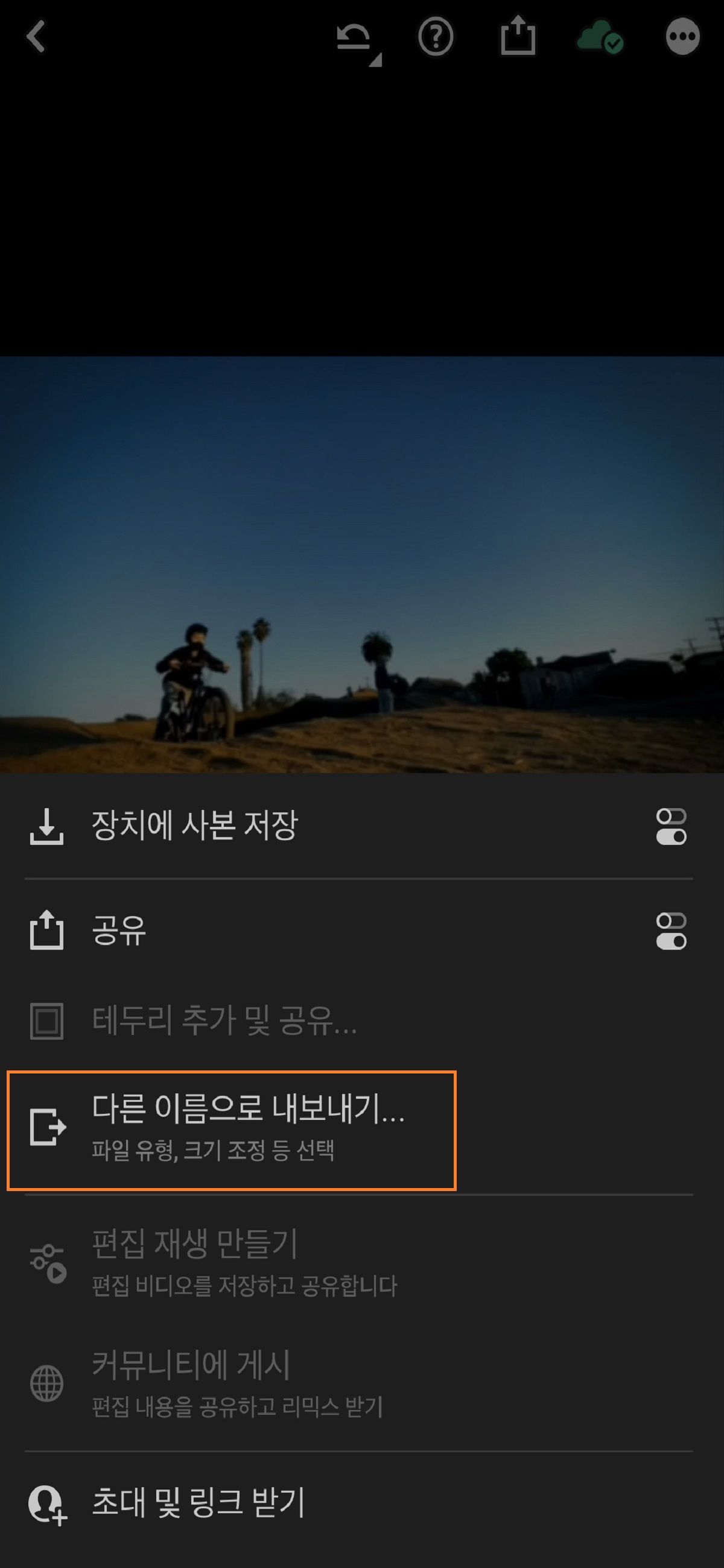Screen dimensions: 724x1568
Task: Open Lightroom help with the question mark icon
Action: (x=437, y=36)
